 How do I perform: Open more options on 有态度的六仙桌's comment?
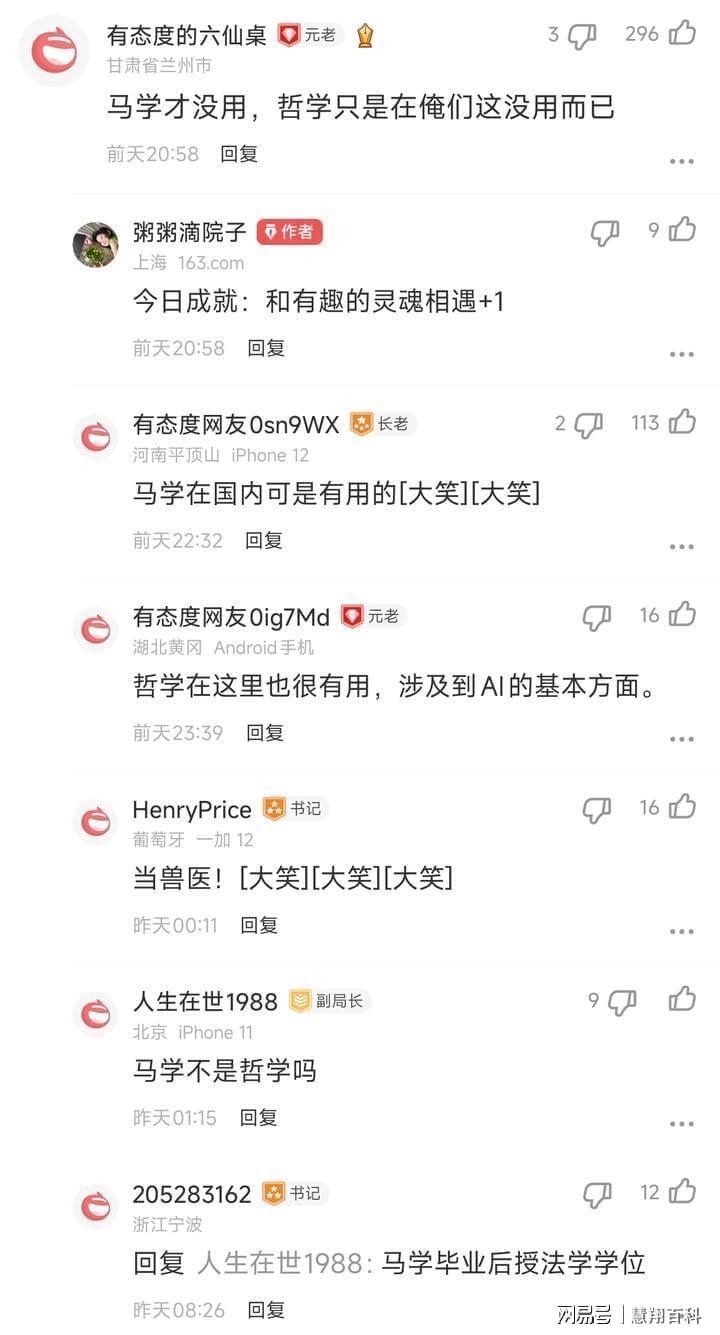681,161
